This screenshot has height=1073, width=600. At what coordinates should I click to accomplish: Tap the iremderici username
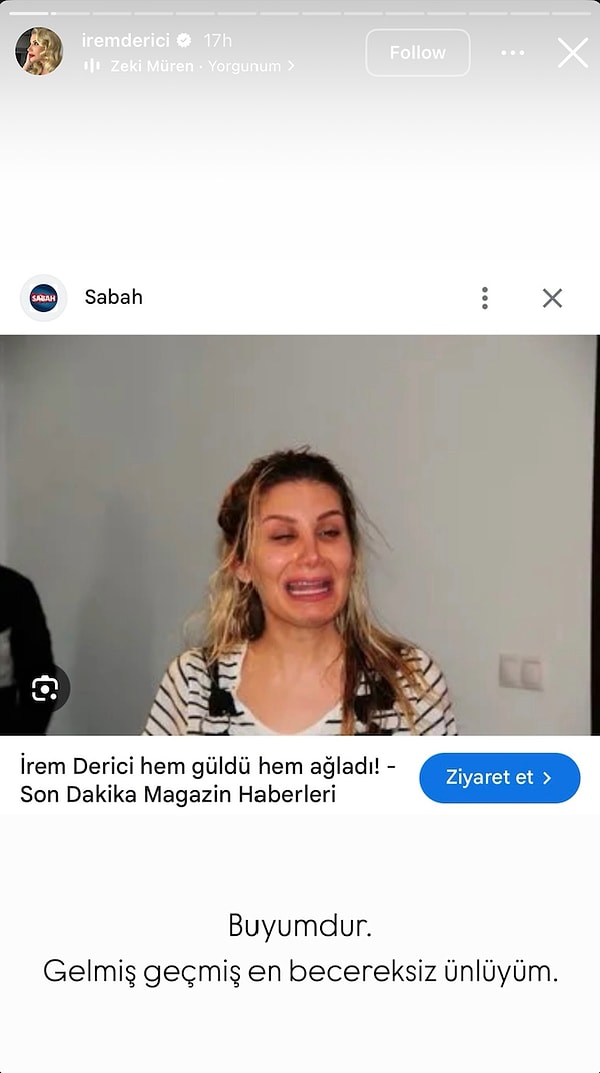(125, 41)
